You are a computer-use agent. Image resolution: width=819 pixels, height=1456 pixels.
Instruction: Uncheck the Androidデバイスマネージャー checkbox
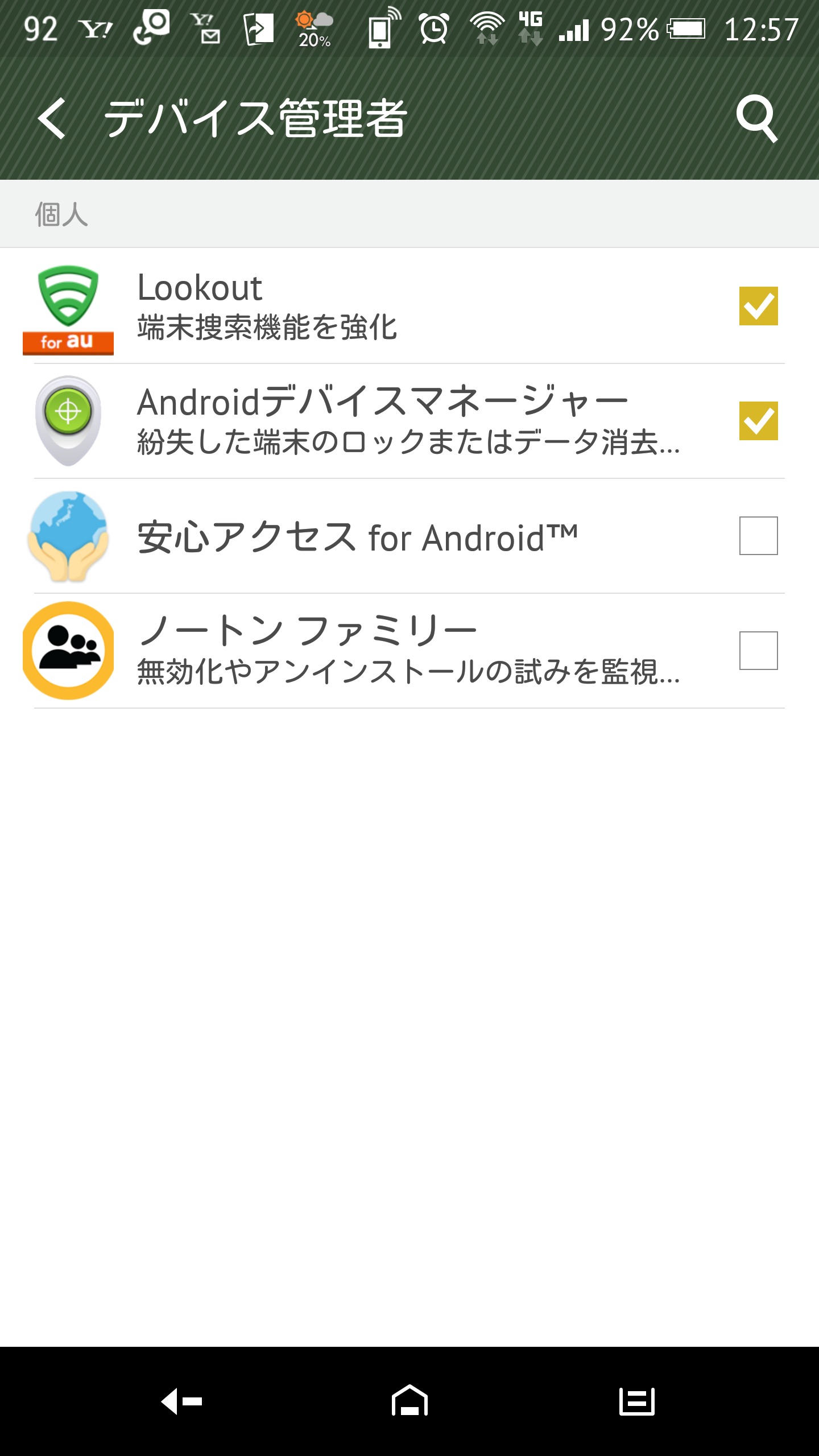coord(758,421)
